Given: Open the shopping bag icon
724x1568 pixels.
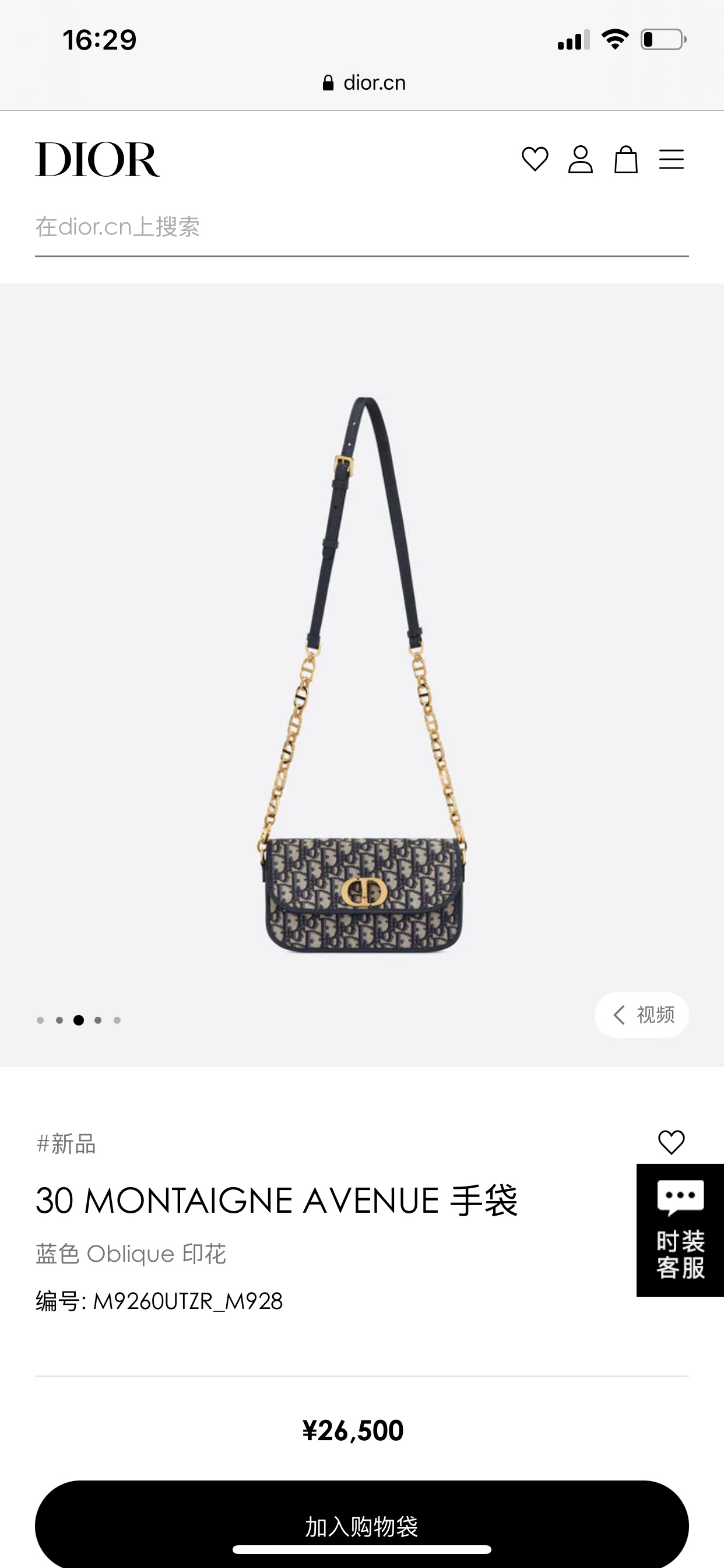Looking at the screenshot, I should (x=626, y=159).
